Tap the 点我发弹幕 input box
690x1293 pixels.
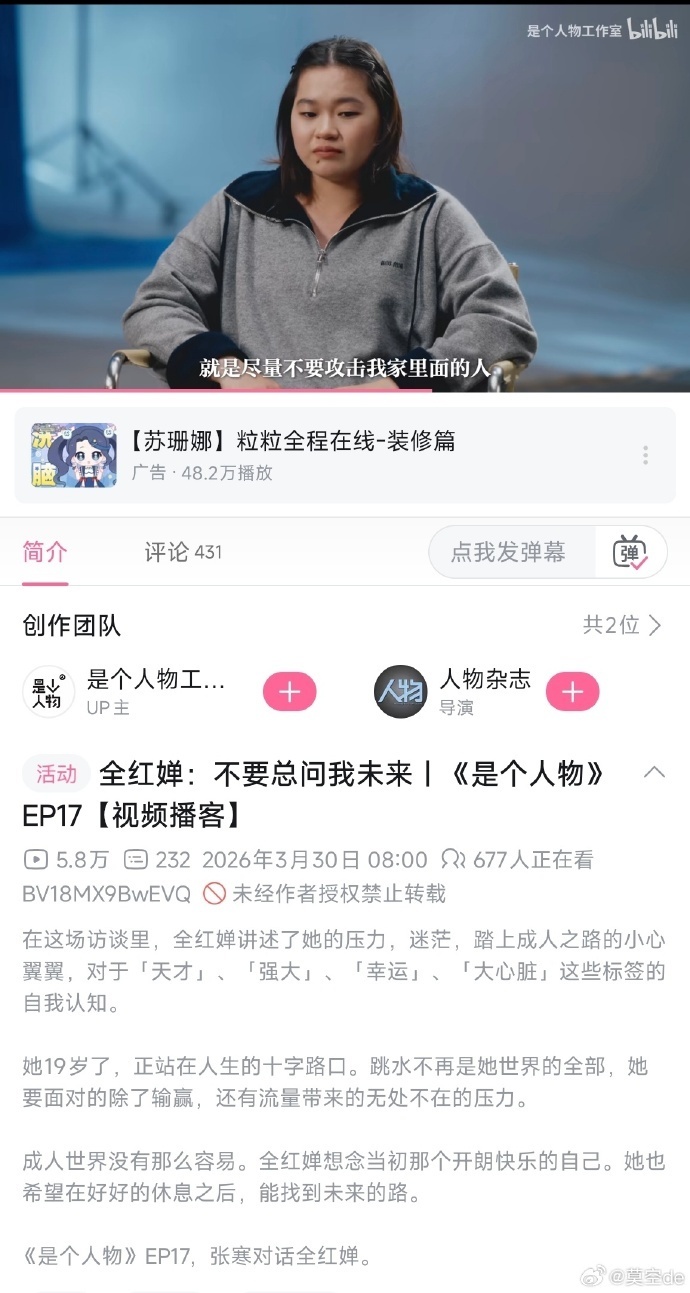click(510, 552)
